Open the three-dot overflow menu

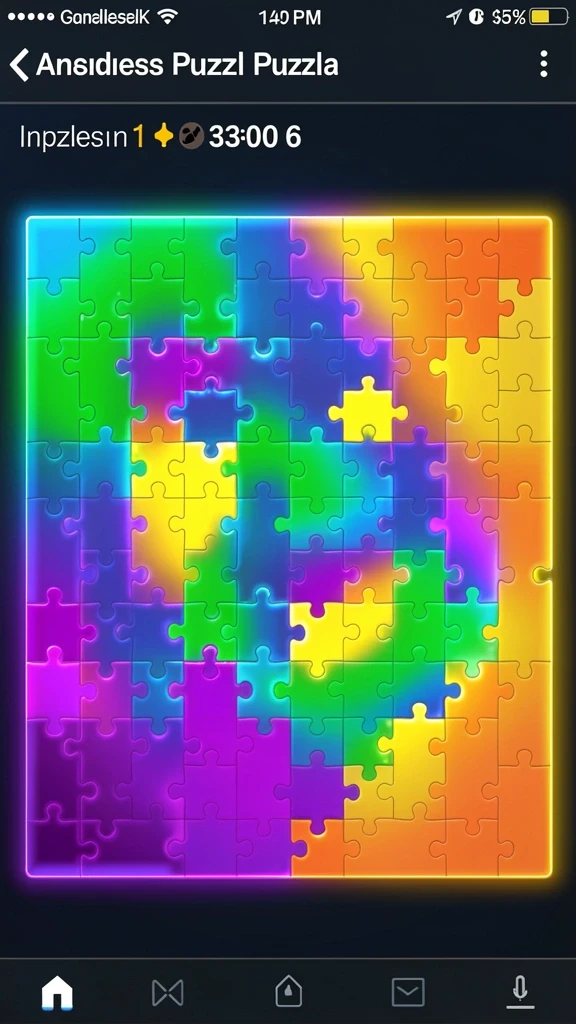click(x=543, y=65)
